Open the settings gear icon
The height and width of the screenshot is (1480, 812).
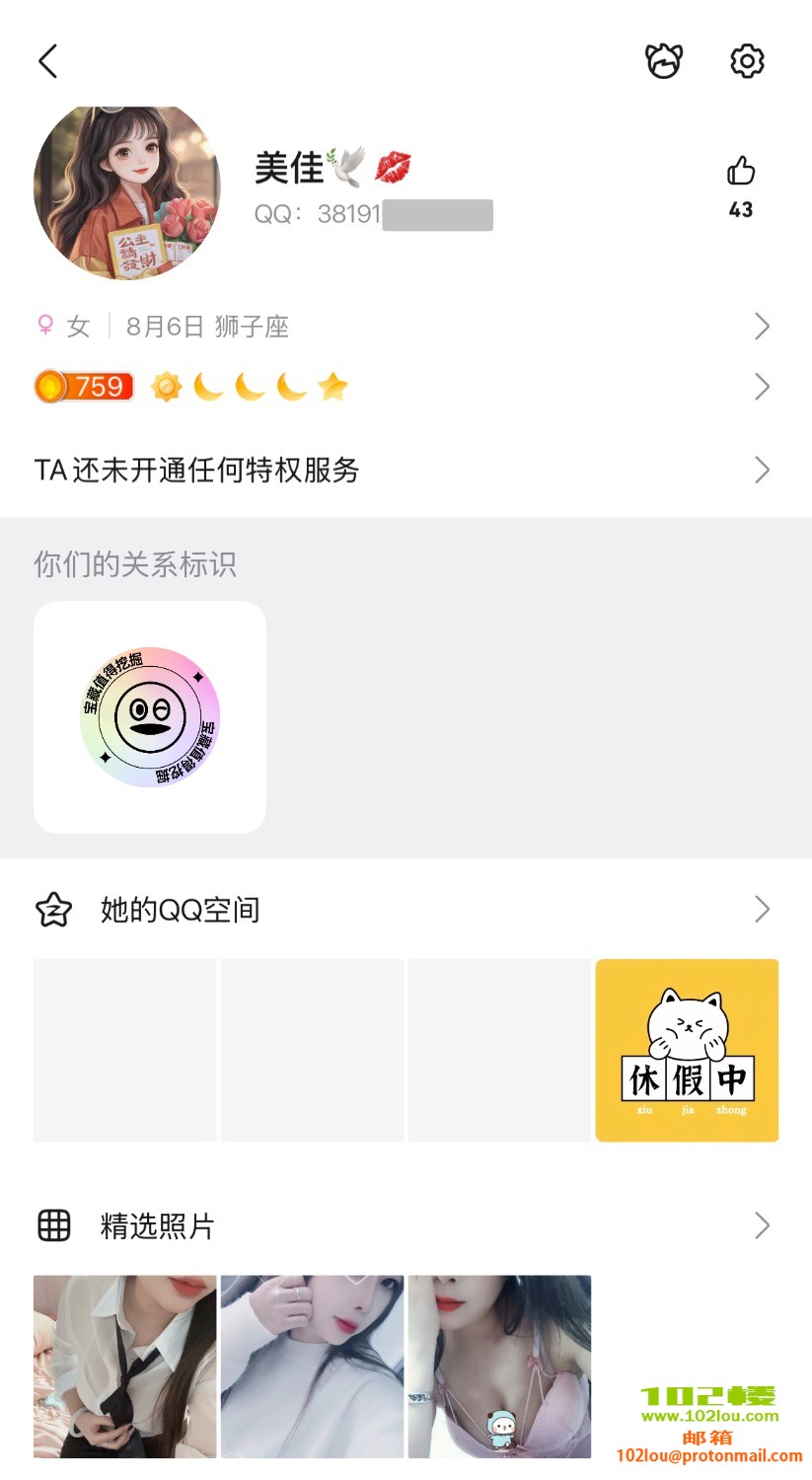[747, 61]
